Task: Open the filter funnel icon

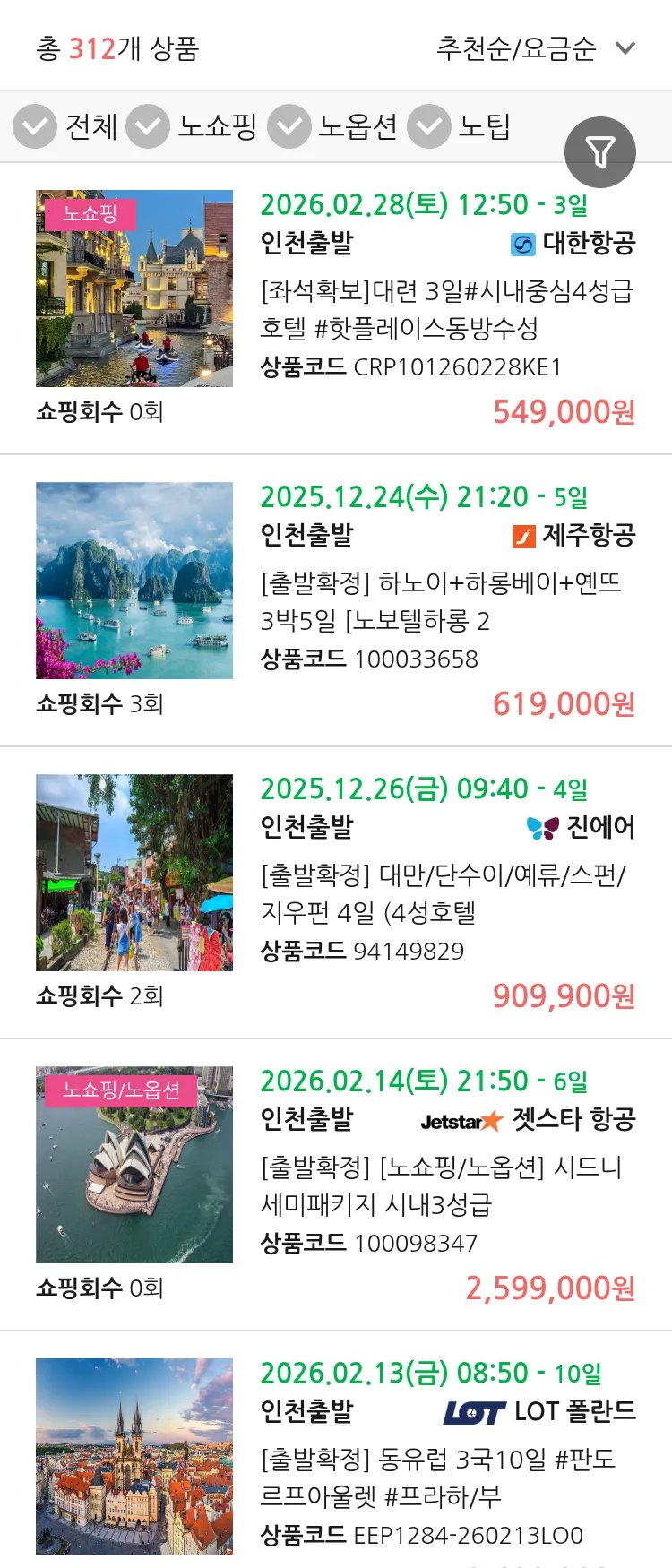Action: point(600,152)
